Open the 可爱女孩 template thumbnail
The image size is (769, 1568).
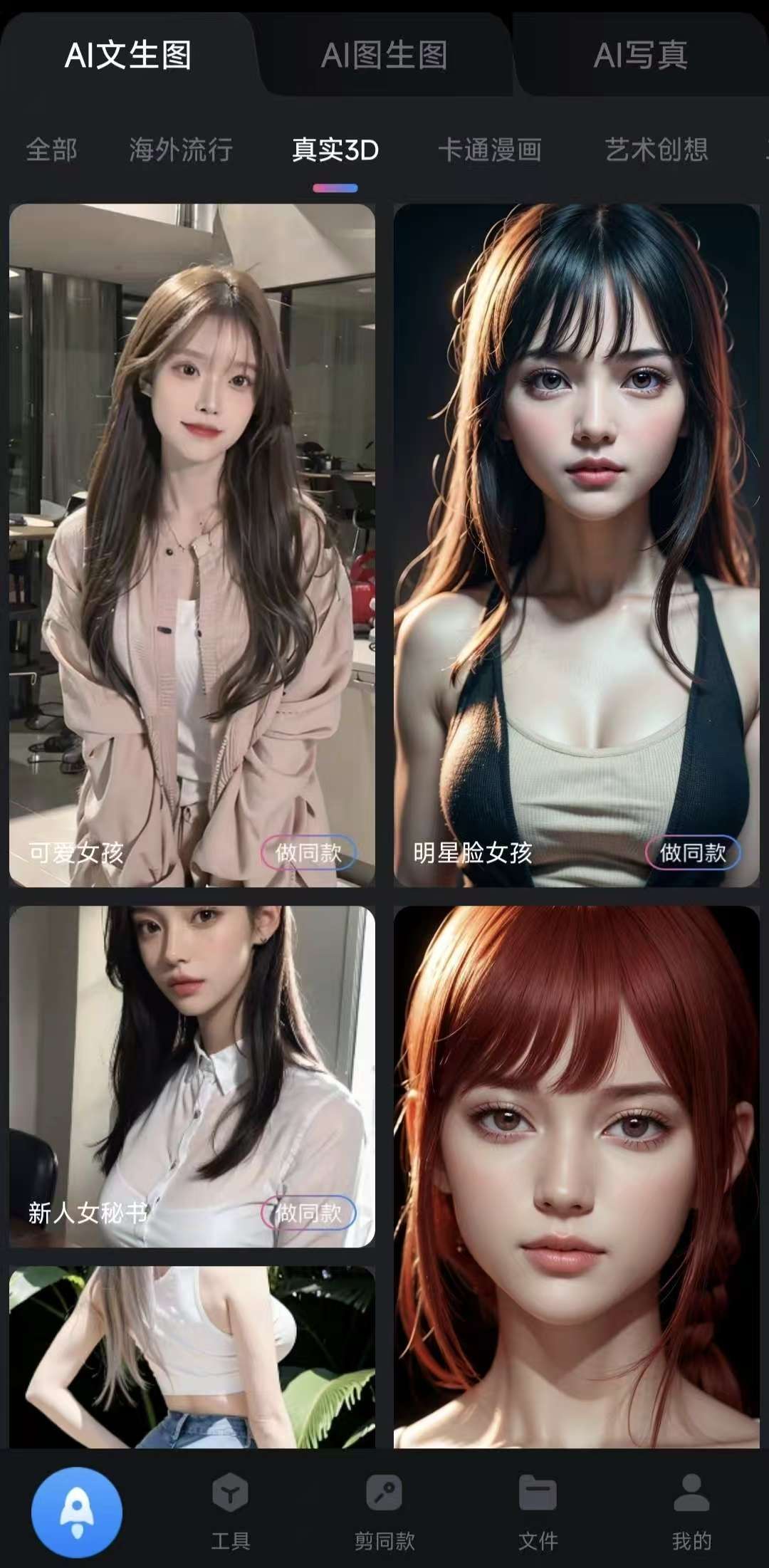192,498
